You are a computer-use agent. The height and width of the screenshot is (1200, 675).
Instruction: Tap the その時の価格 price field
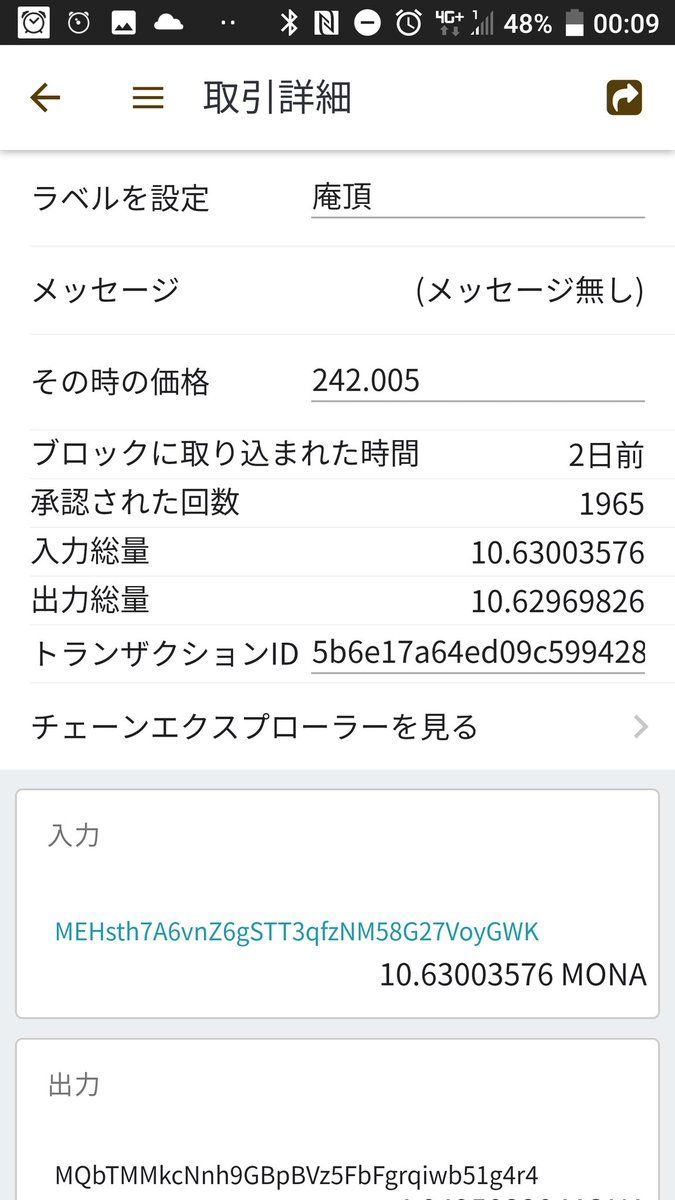pyautogui.click(x=477, y=382)
